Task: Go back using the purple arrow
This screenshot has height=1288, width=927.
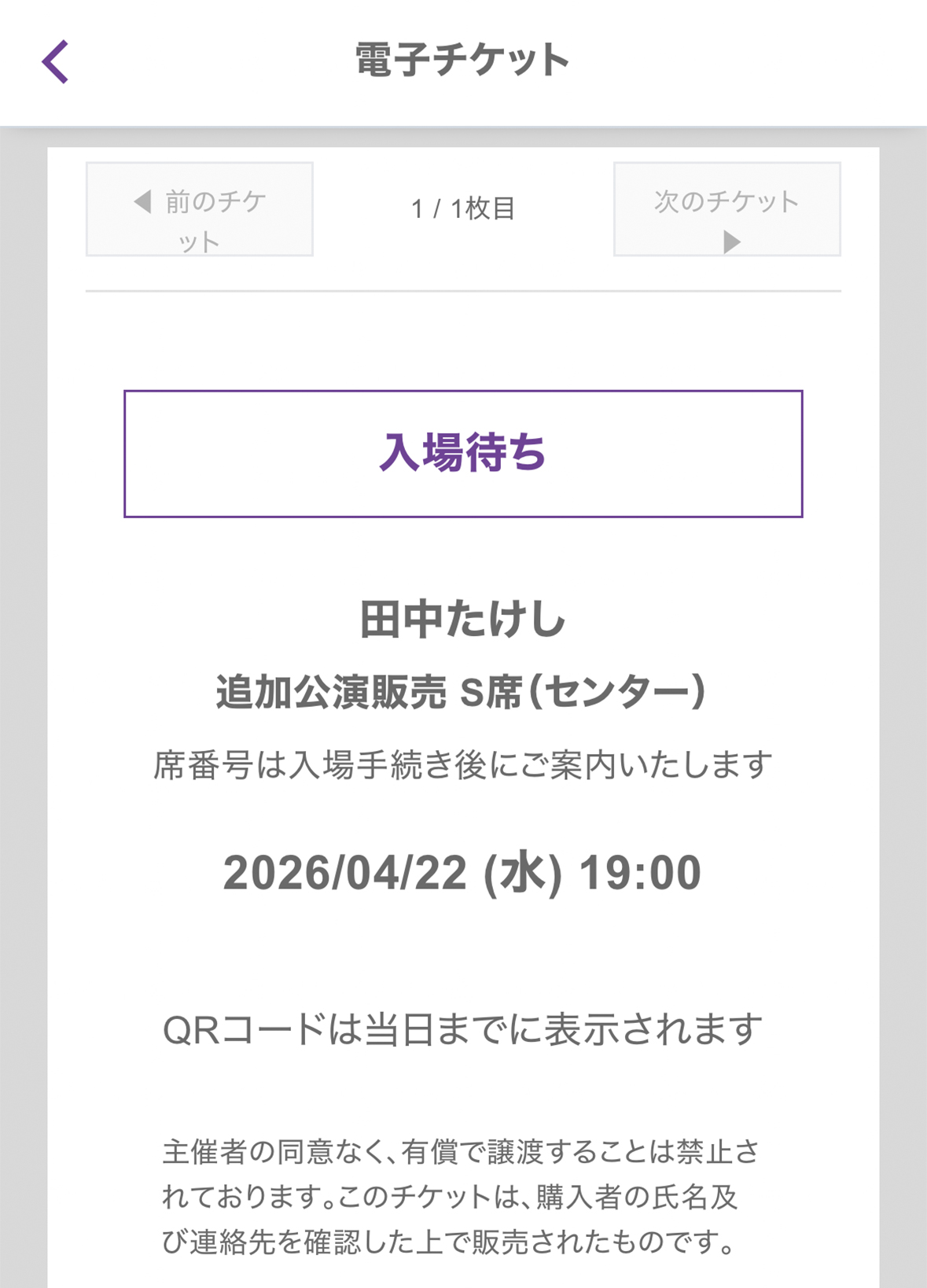Action: [55, 61]
